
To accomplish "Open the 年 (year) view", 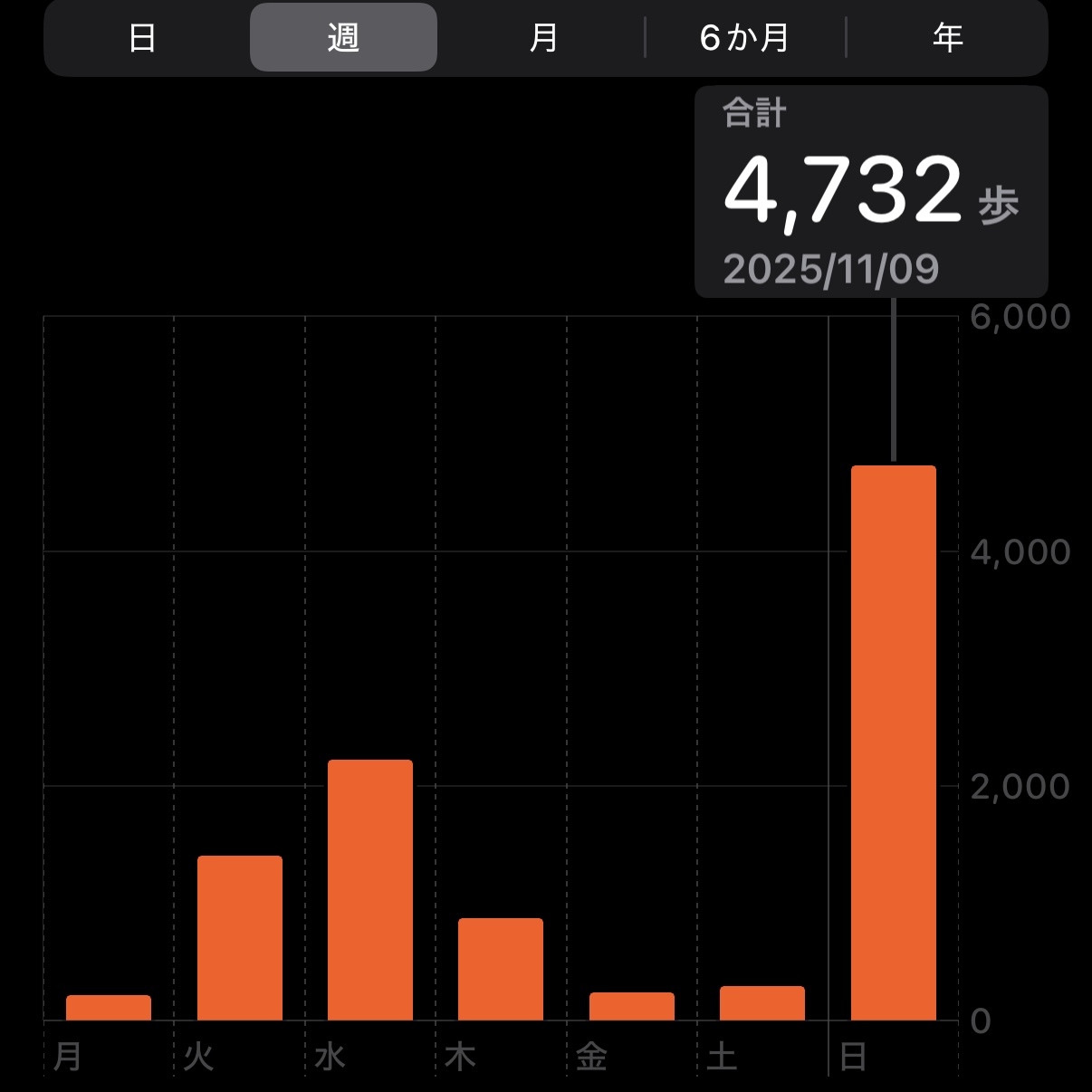I will 947,38.
